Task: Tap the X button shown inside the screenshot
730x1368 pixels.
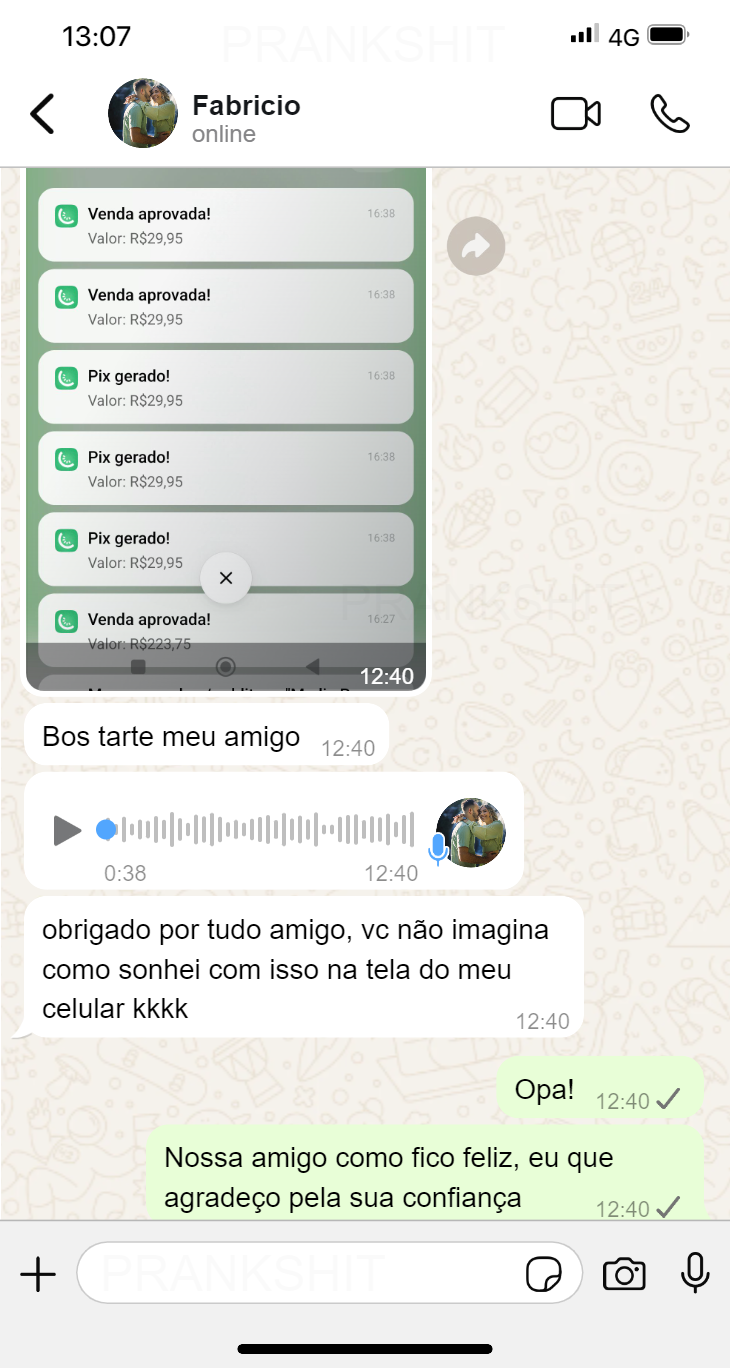Action: click(225, 578)
